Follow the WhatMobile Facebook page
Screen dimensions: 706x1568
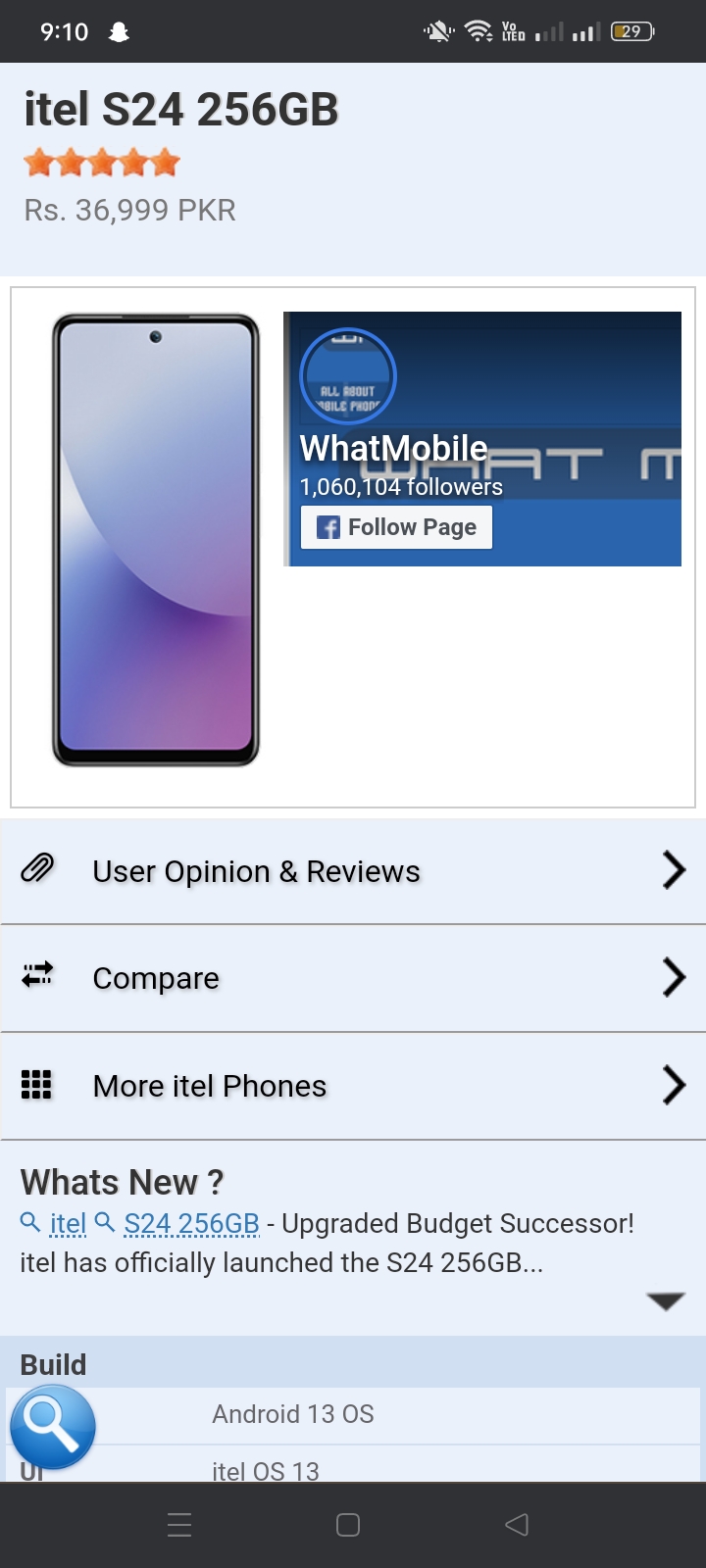tap(396, 527)
